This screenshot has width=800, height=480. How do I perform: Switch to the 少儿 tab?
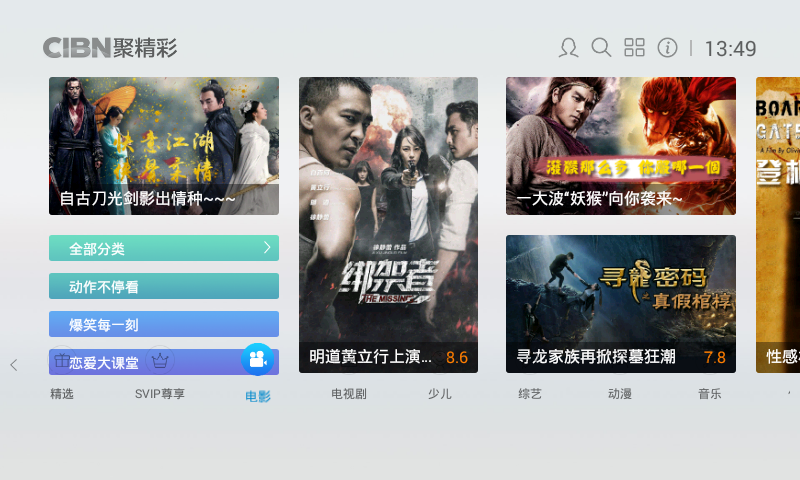[440, 394]
